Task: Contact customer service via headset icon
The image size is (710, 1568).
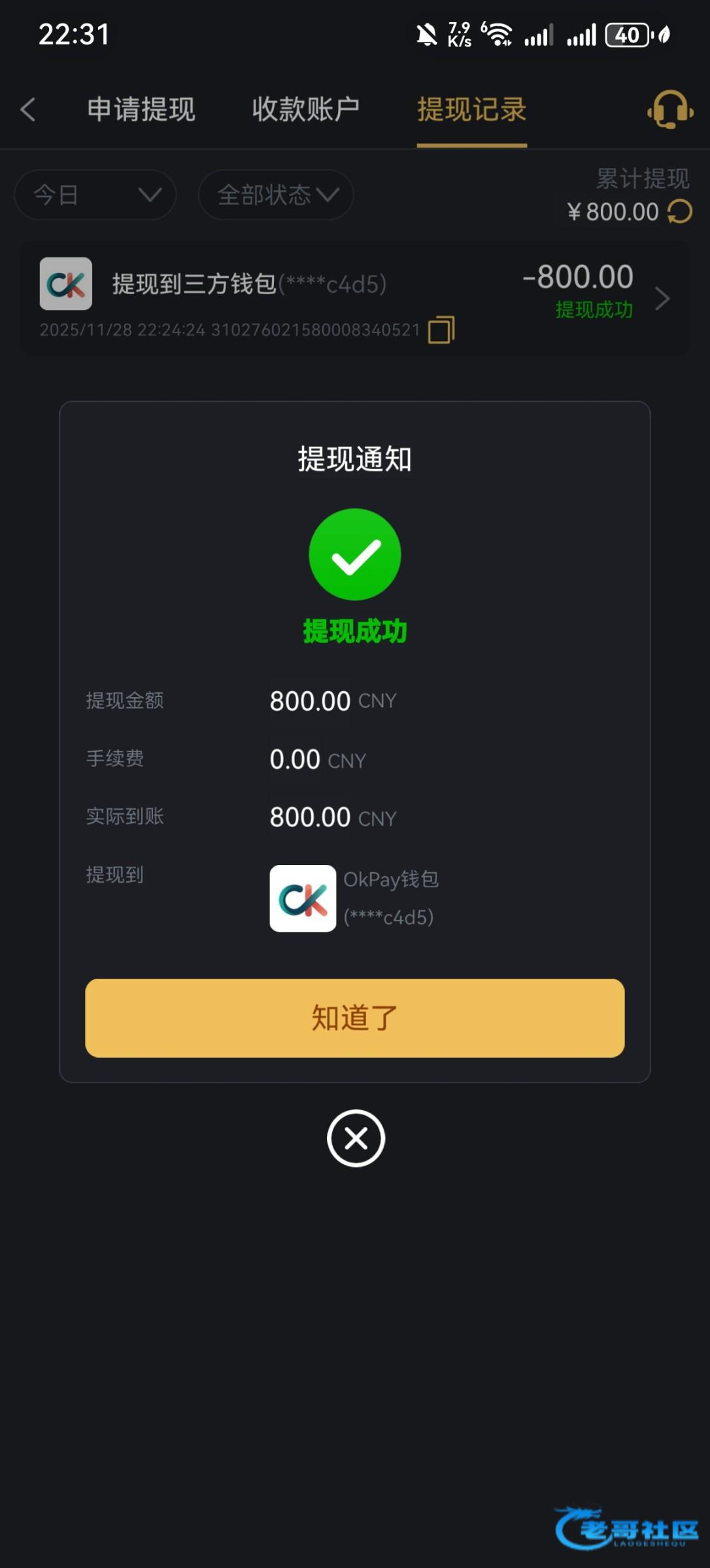Action: (x=669, y=110)
